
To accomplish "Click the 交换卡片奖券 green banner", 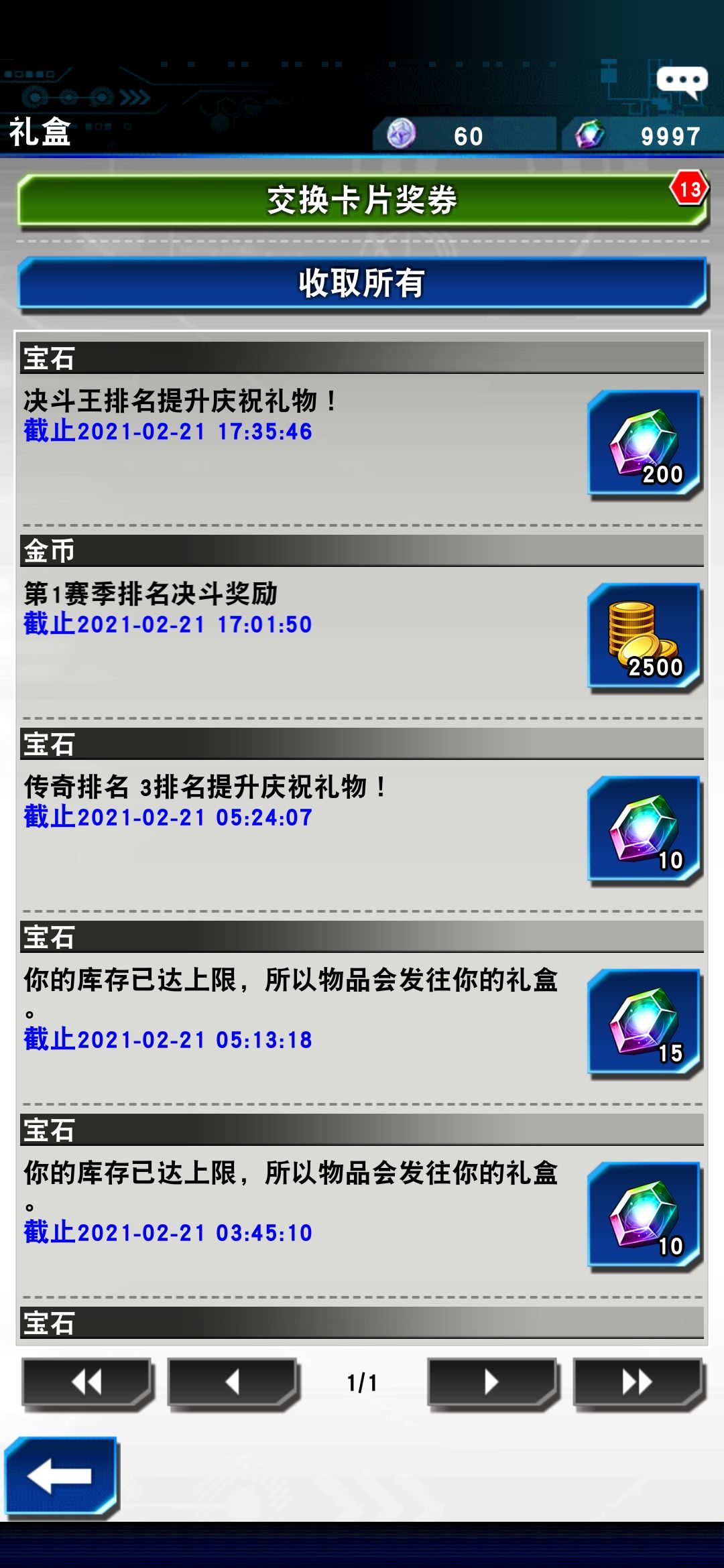I will click(362, 198).
